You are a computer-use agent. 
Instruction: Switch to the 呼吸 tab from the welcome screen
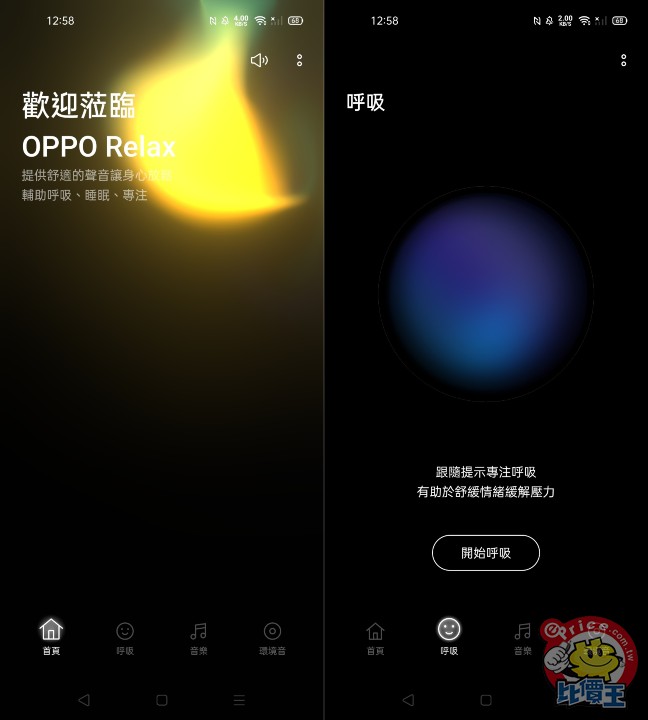tap(125, 636)
